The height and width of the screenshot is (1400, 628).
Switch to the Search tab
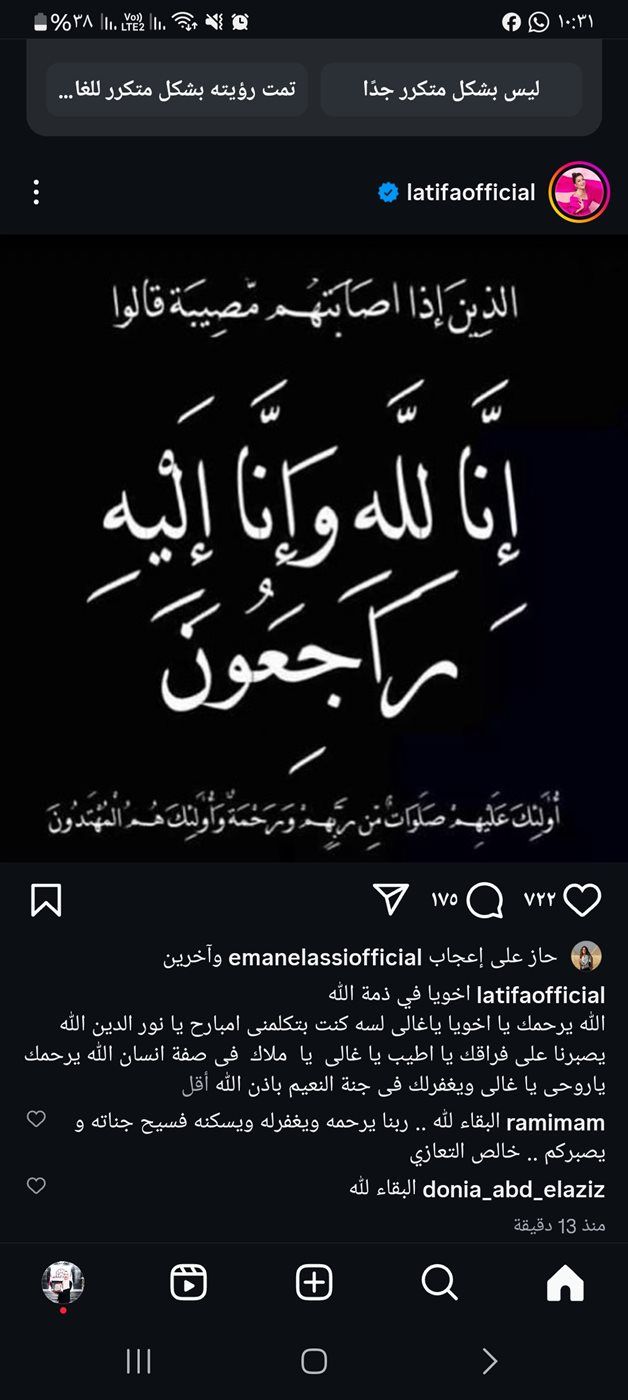point(439,1282)
